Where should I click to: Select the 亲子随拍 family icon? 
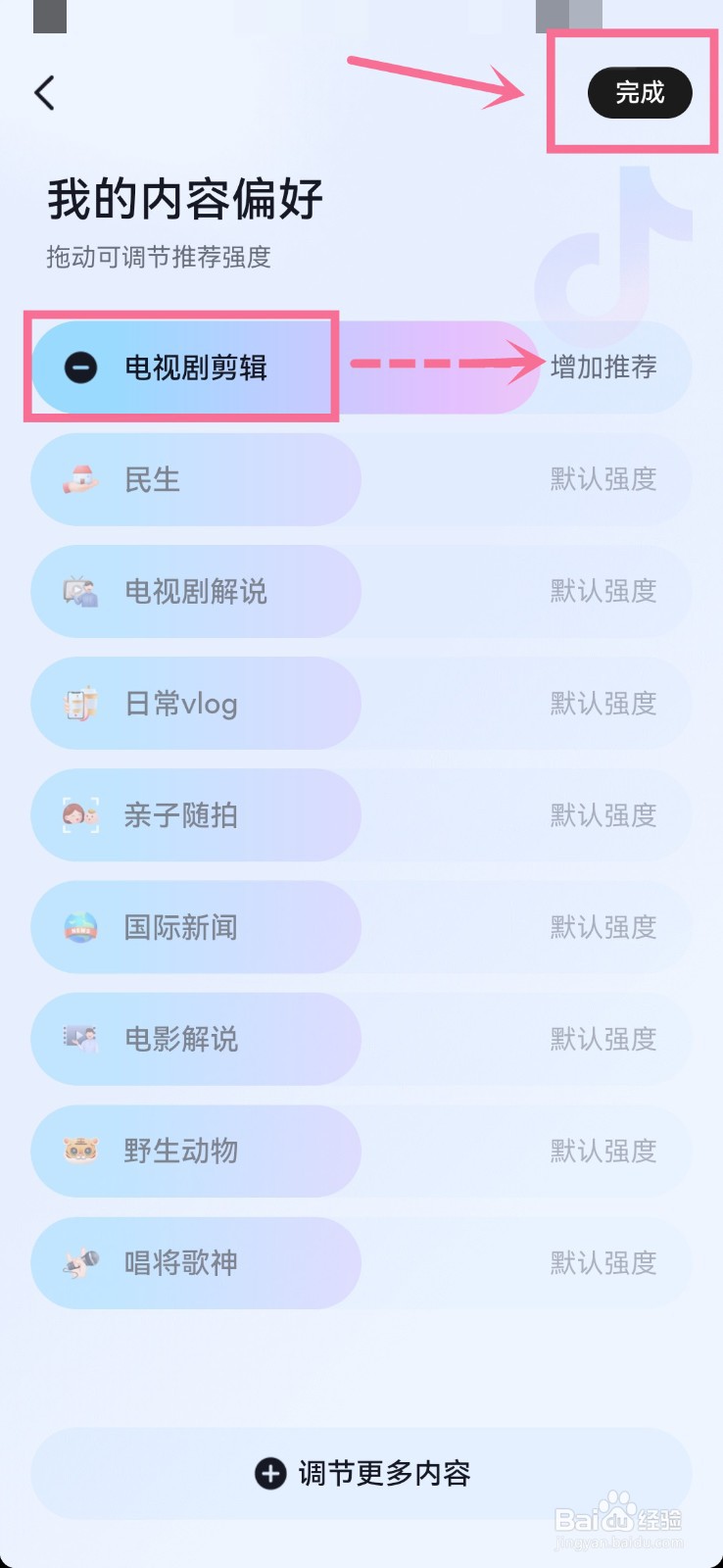(x=79, y=814)
